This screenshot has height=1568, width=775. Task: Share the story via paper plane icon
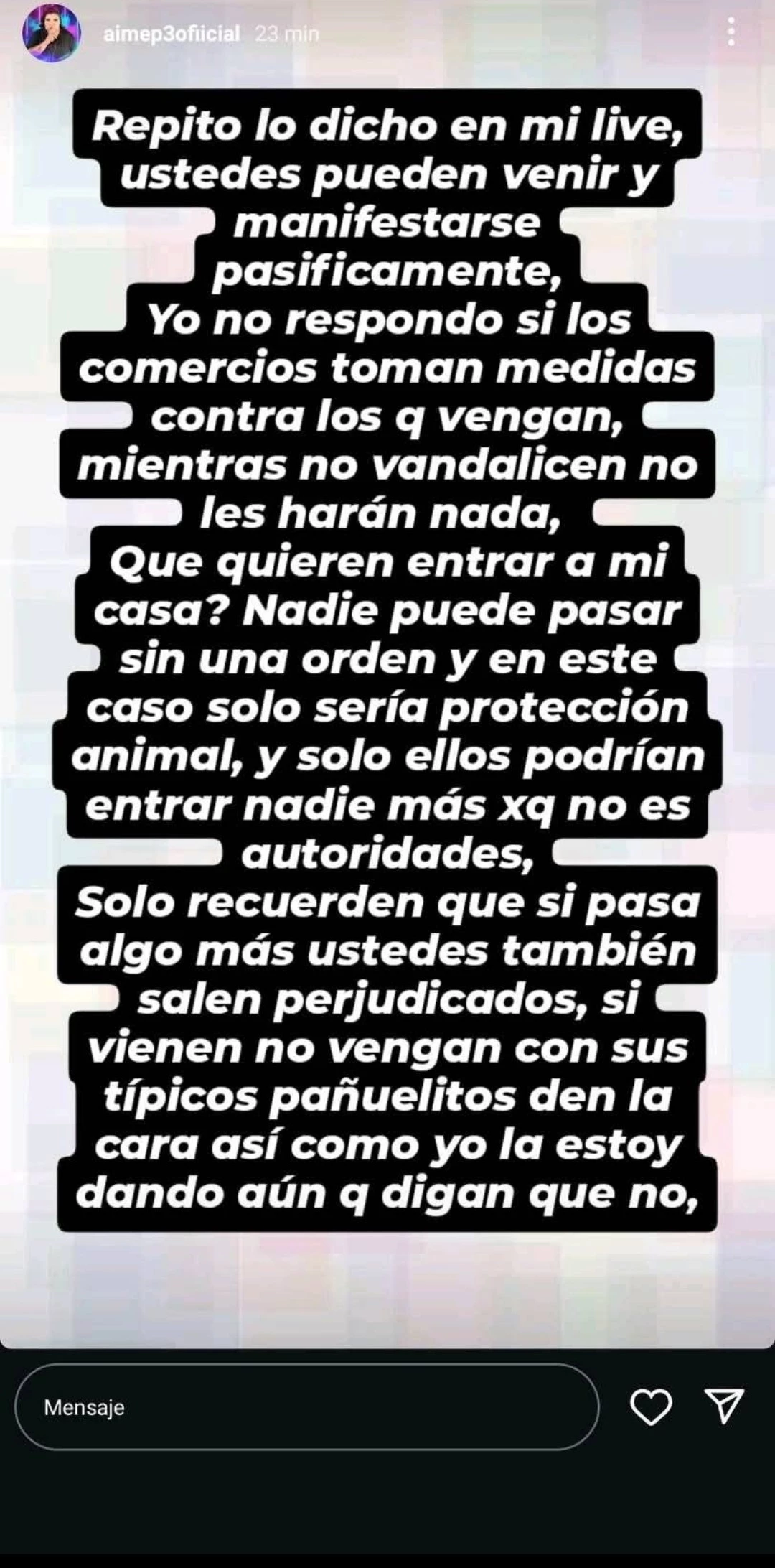[x=723, y=1405]
